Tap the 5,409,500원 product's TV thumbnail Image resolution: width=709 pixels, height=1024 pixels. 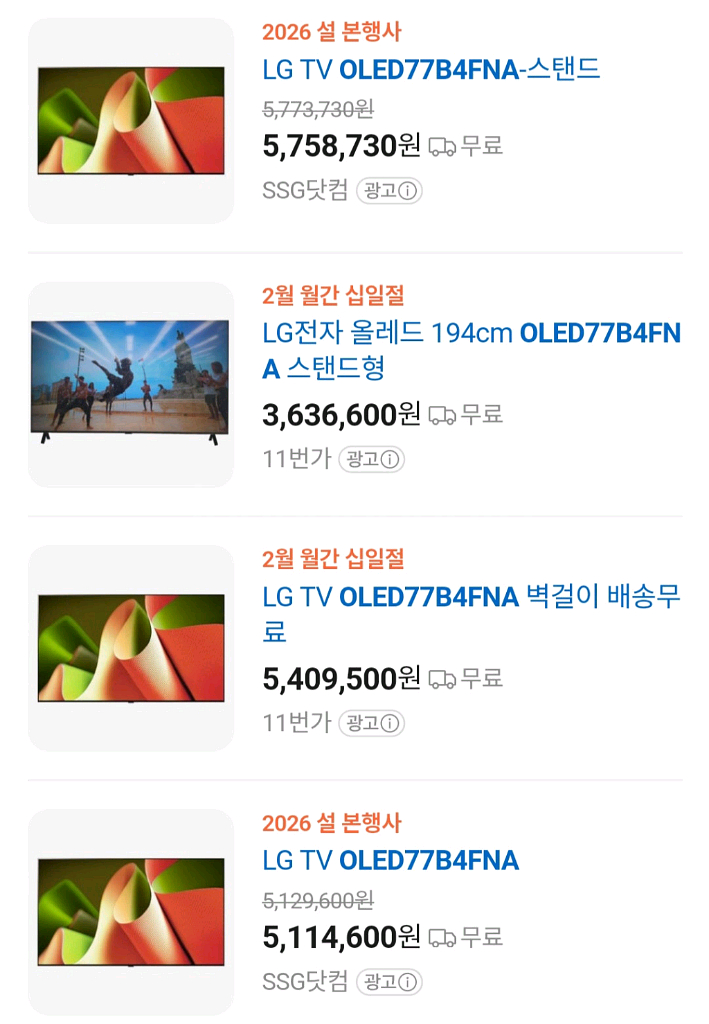click(131, 648)
